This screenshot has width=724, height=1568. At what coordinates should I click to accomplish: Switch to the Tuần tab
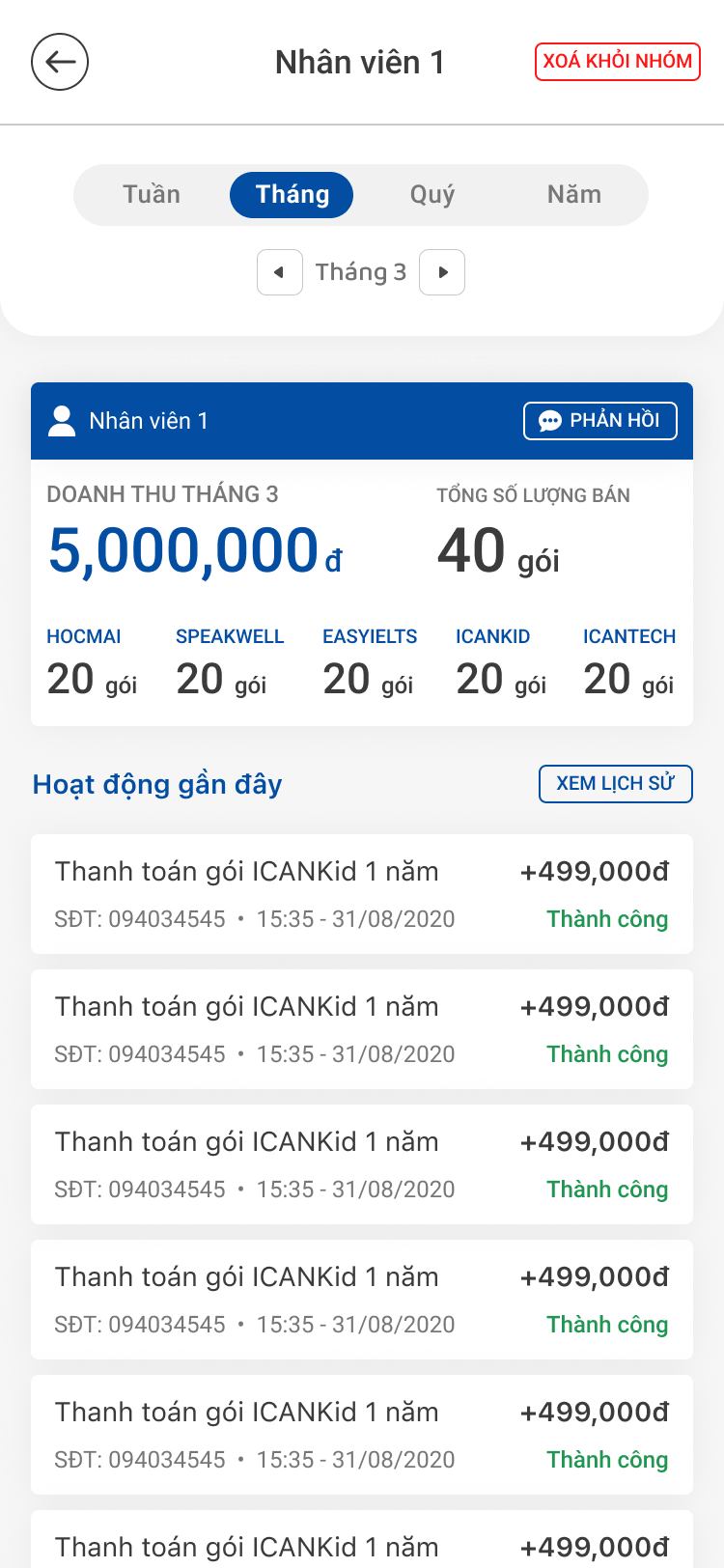(152, 195)
